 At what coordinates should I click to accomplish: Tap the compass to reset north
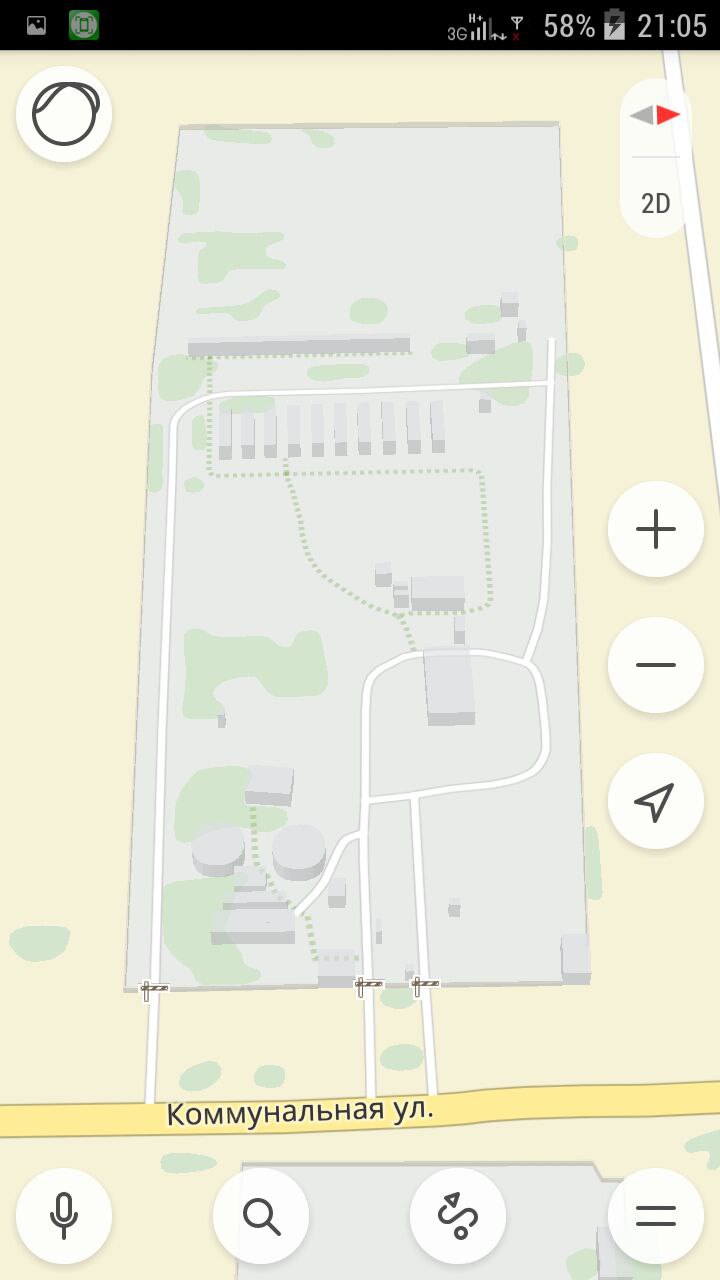coord(655,115)
